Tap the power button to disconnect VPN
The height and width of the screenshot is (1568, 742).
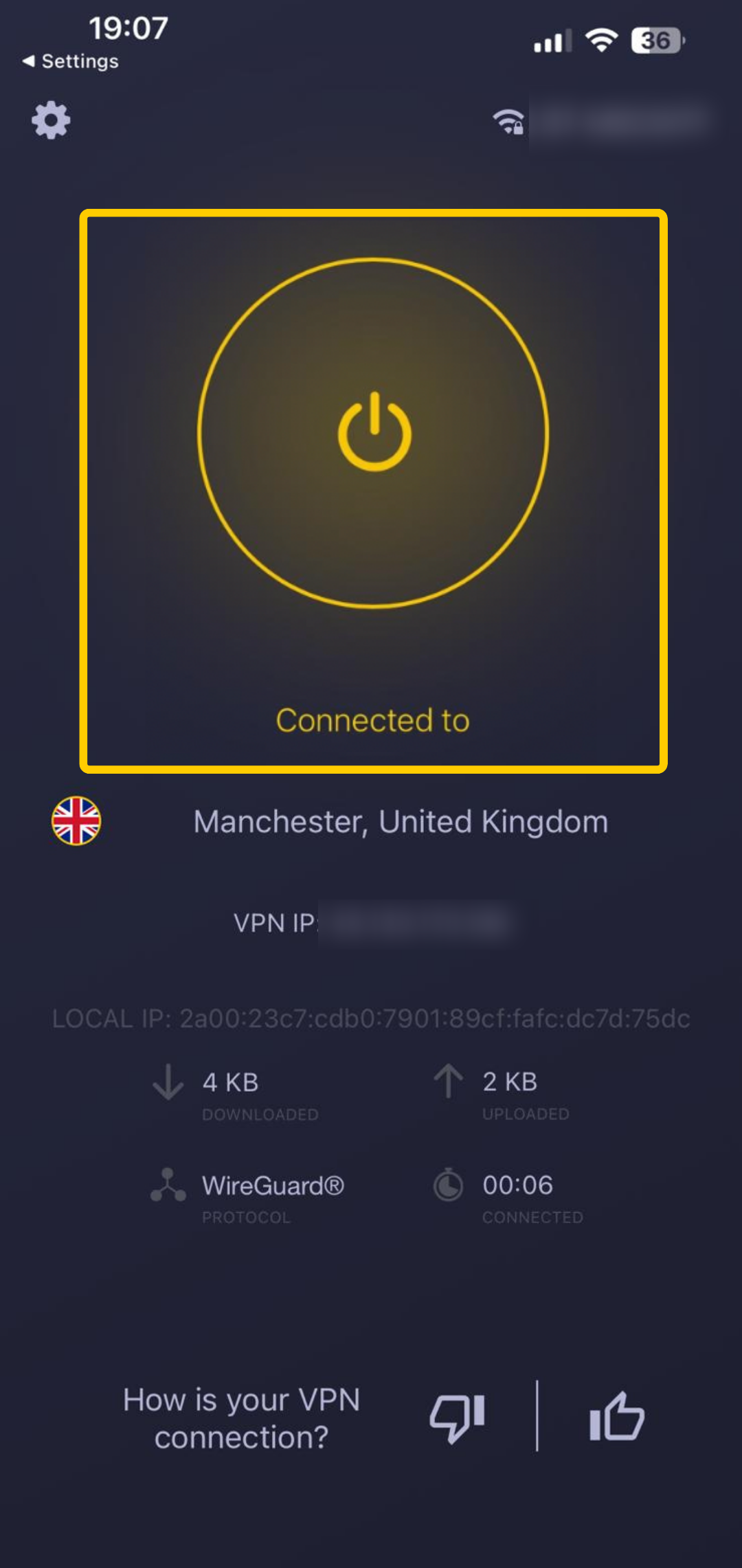[374, 433]
